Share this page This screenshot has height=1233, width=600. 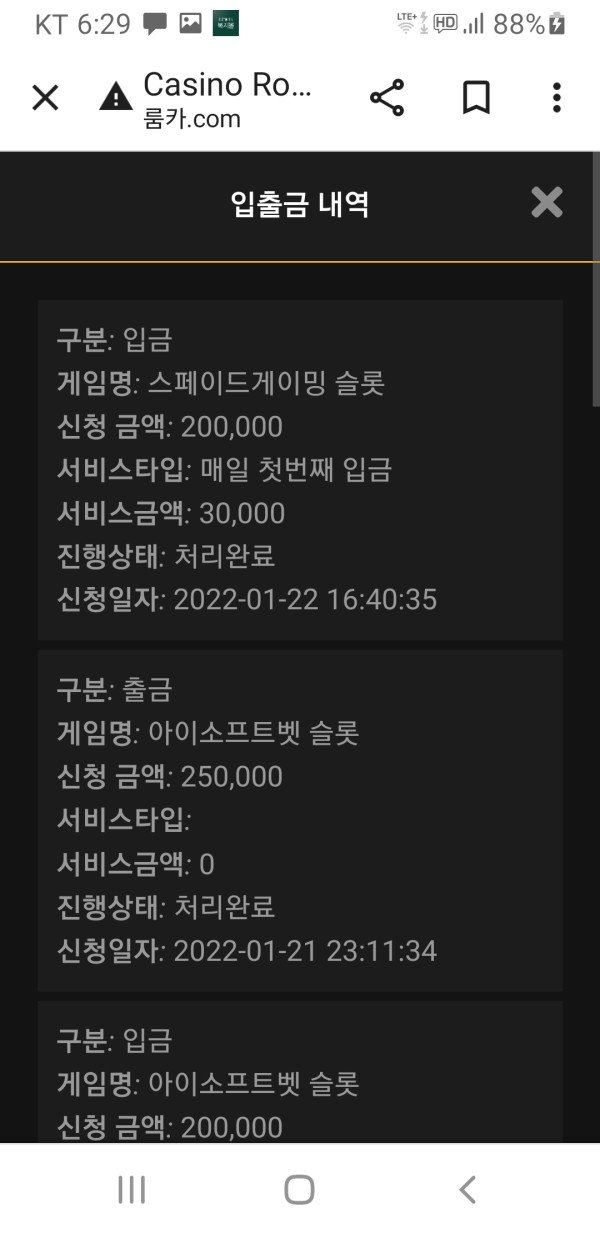point(387,98)
